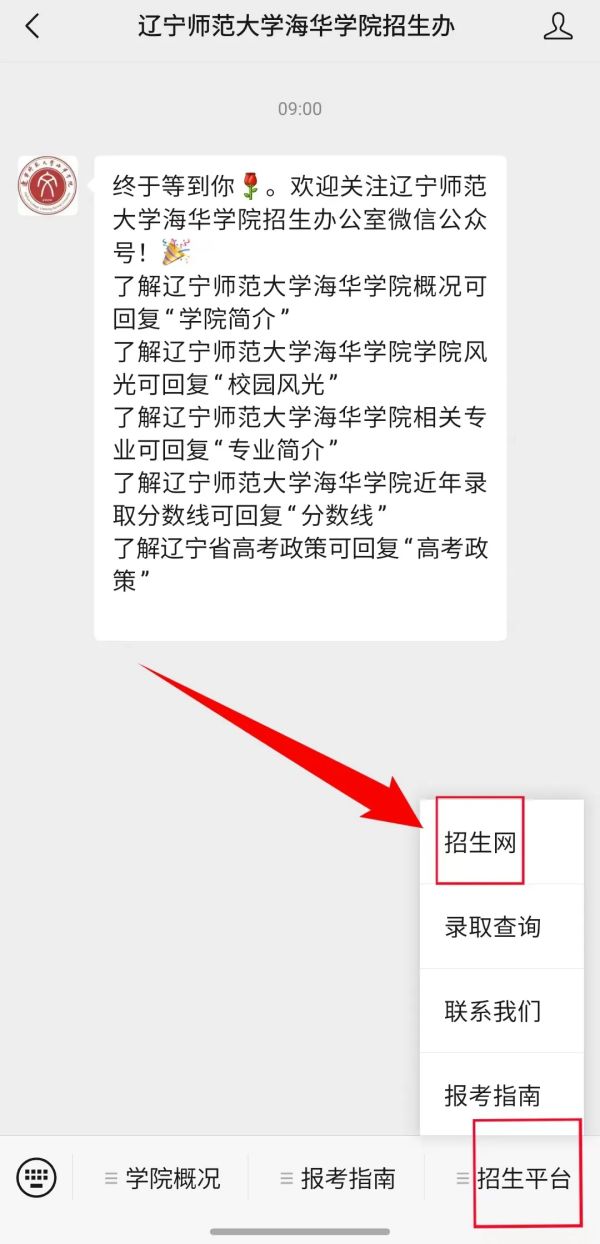
Task: Open the account's avatar
Action: pos(47,185)
